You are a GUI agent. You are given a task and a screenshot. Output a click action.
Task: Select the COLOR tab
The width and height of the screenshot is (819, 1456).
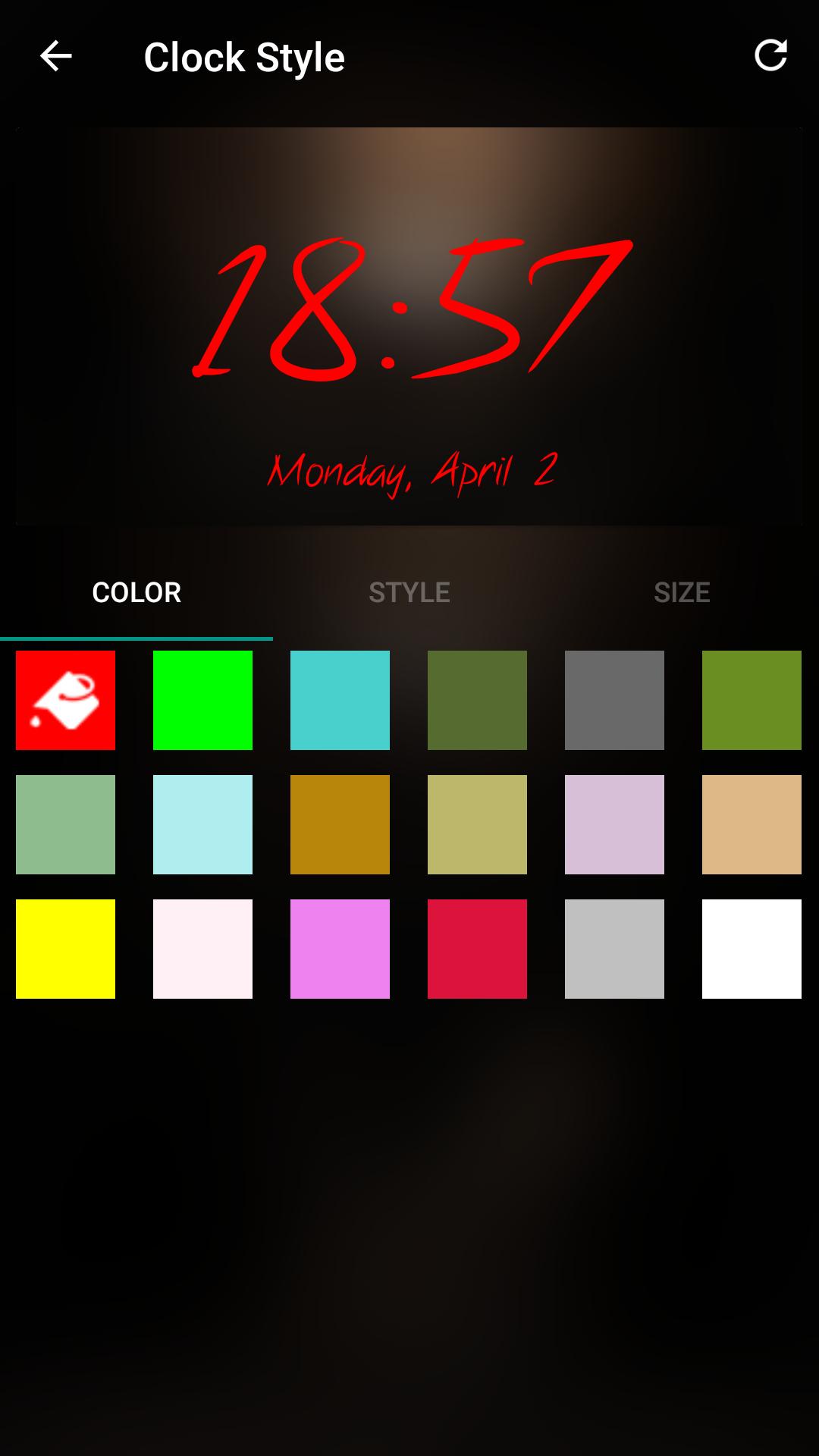[136, 592]
